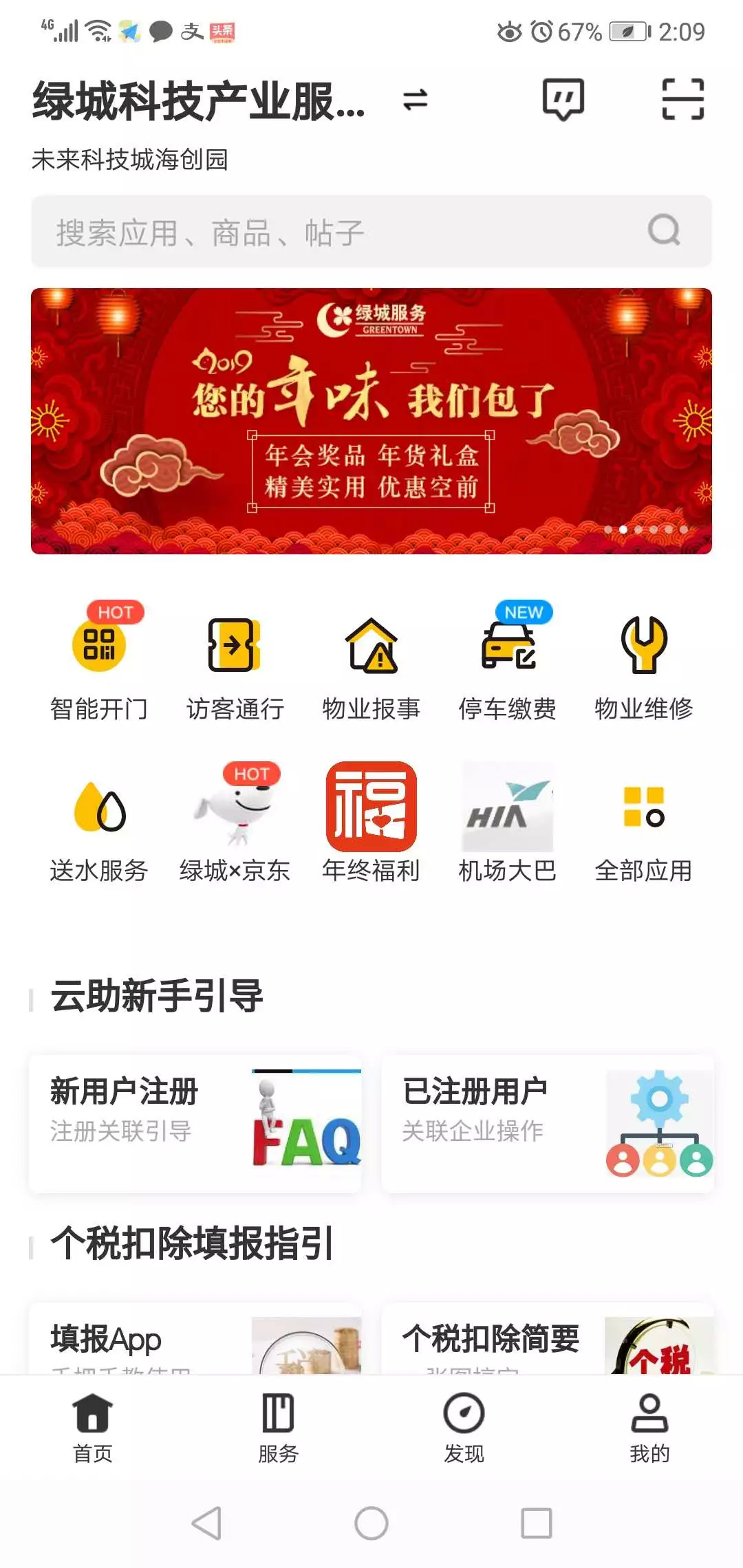Open the 2019 New Year promotion banner
This screenshot has height=1568, width=743.
tap(371, 421)
